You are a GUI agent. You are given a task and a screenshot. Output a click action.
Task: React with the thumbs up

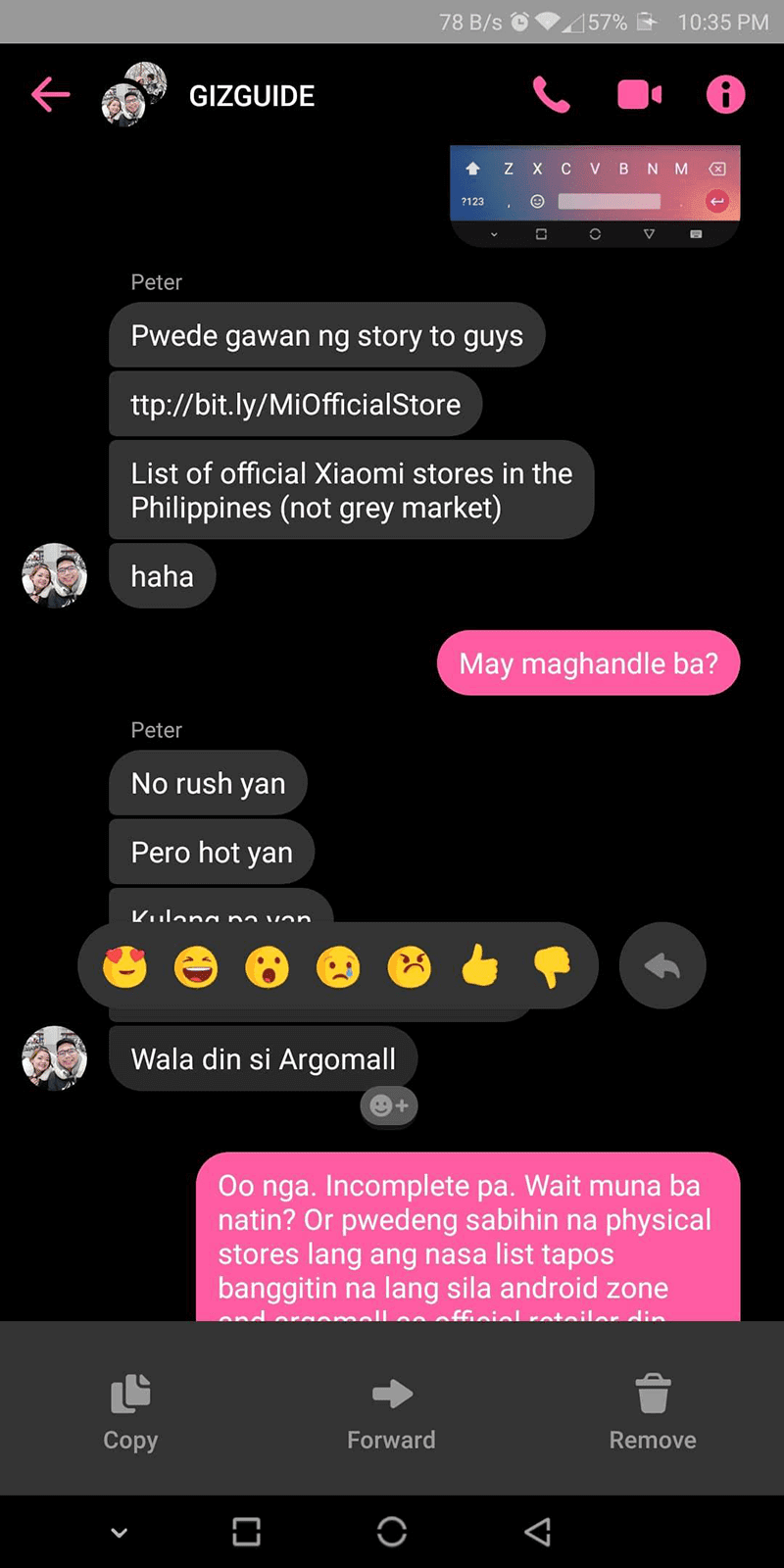(x=480, y=966)
